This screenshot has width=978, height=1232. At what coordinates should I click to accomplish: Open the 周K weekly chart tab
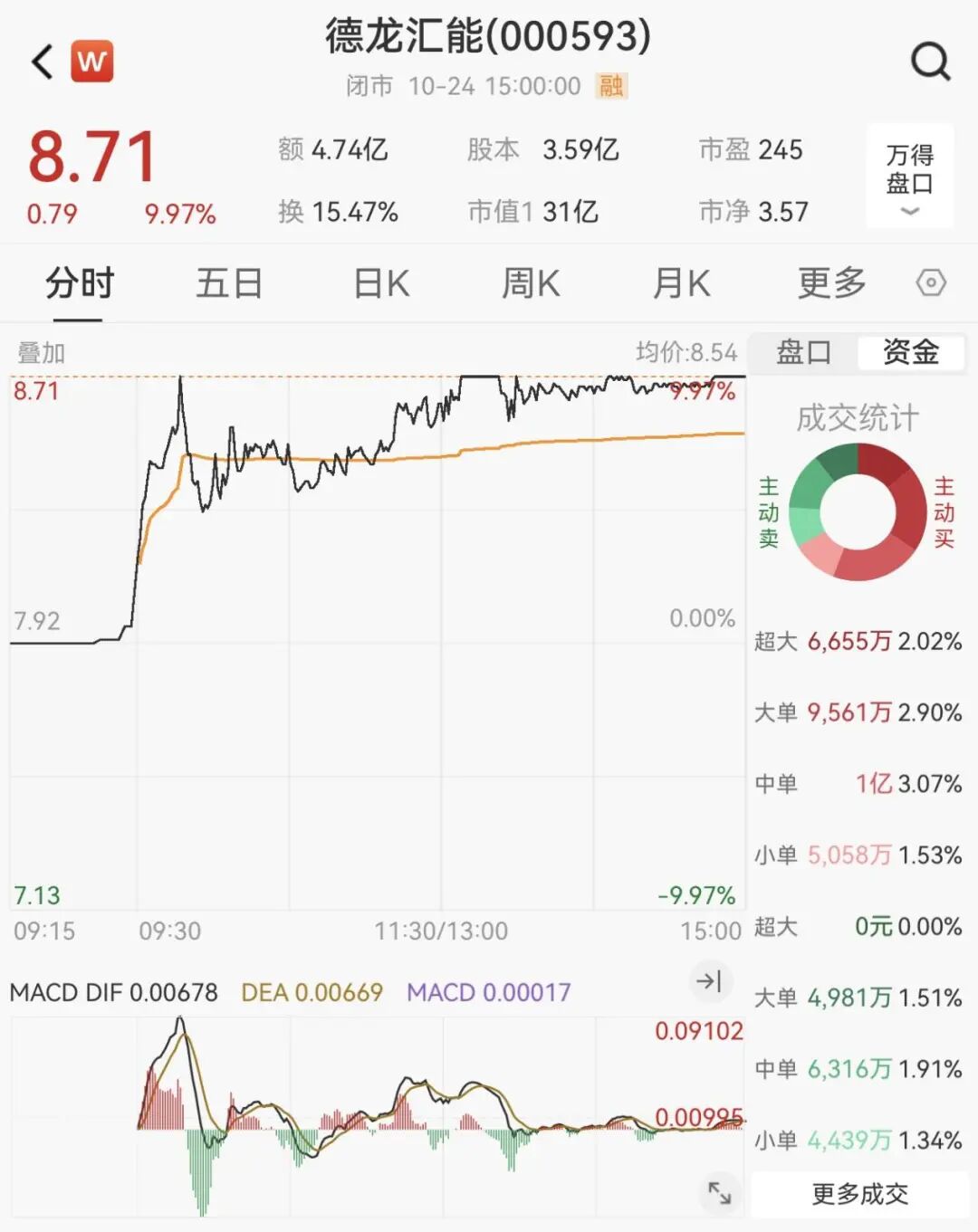tap(530, 283)
